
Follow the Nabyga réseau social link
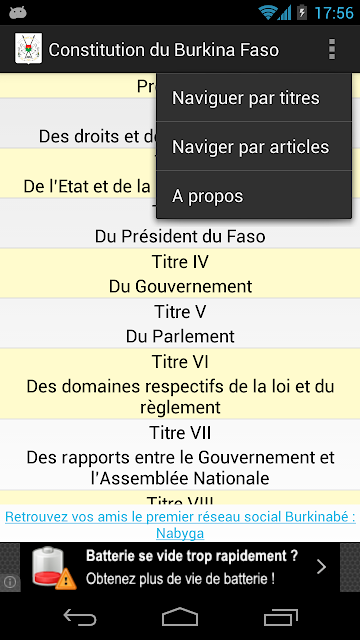(180, 524)
